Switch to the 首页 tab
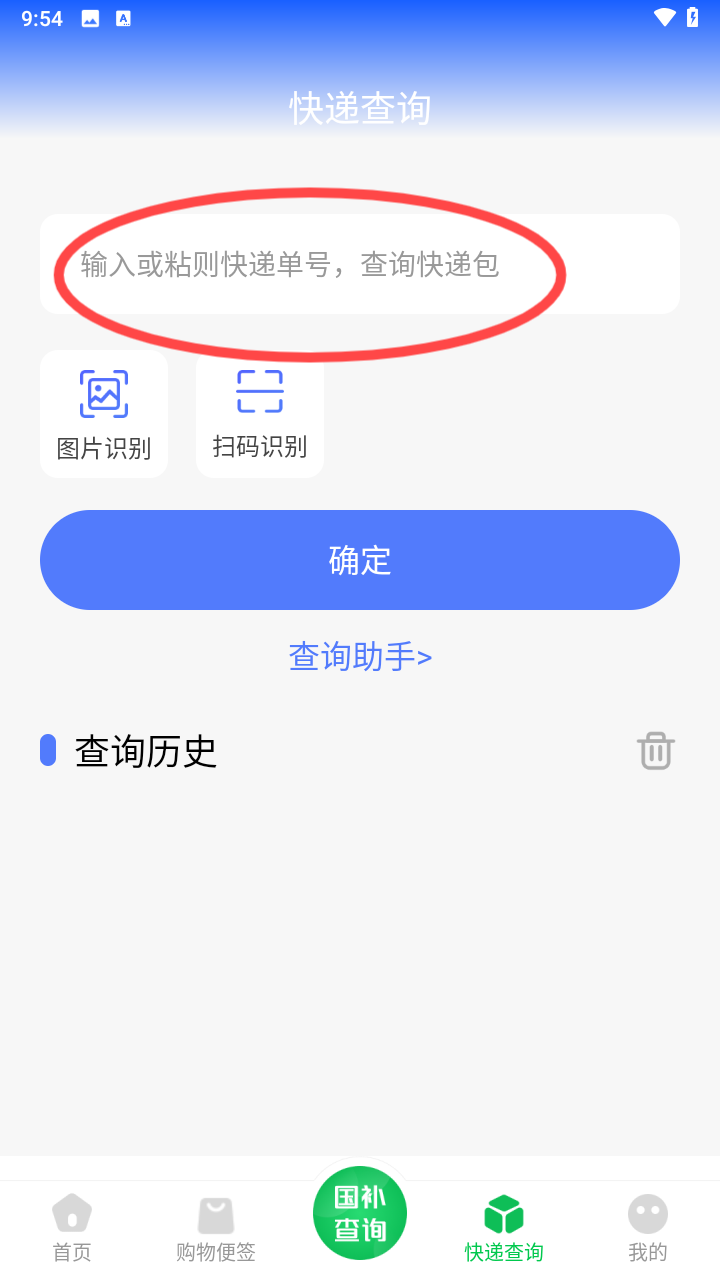This screenshot has width=720, height=1280. 72,1228
